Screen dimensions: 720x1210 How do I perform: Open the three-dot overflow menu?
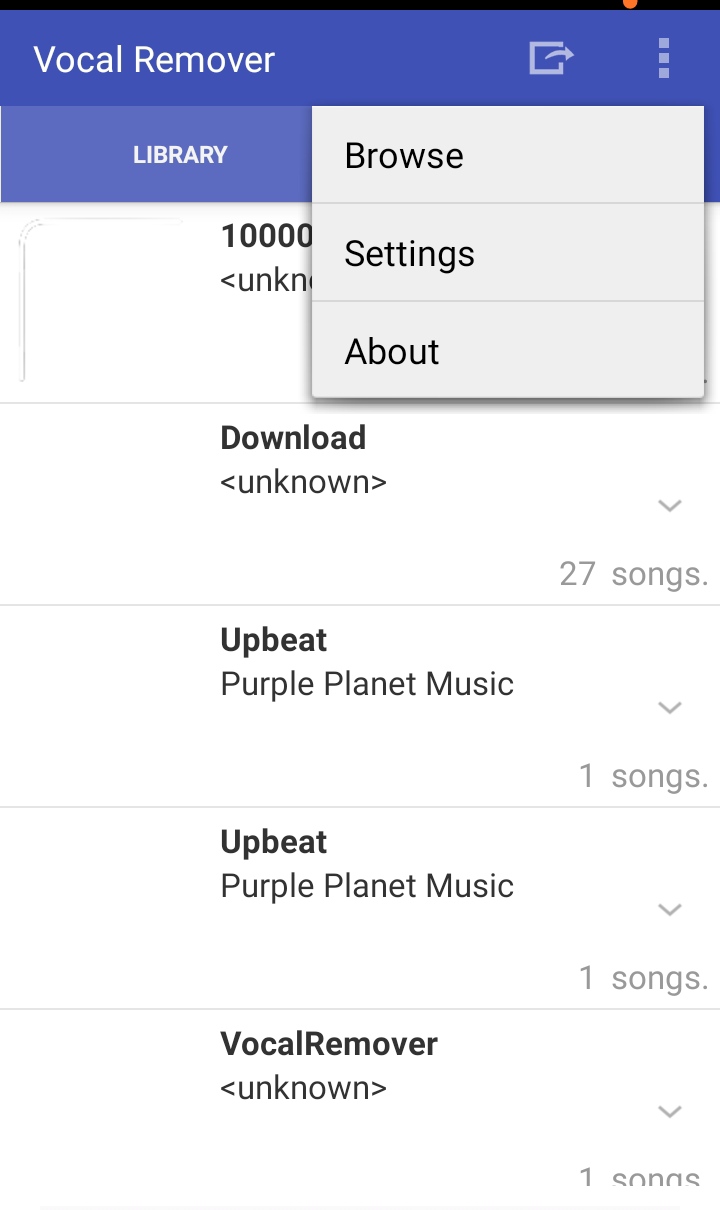[663, 58]
